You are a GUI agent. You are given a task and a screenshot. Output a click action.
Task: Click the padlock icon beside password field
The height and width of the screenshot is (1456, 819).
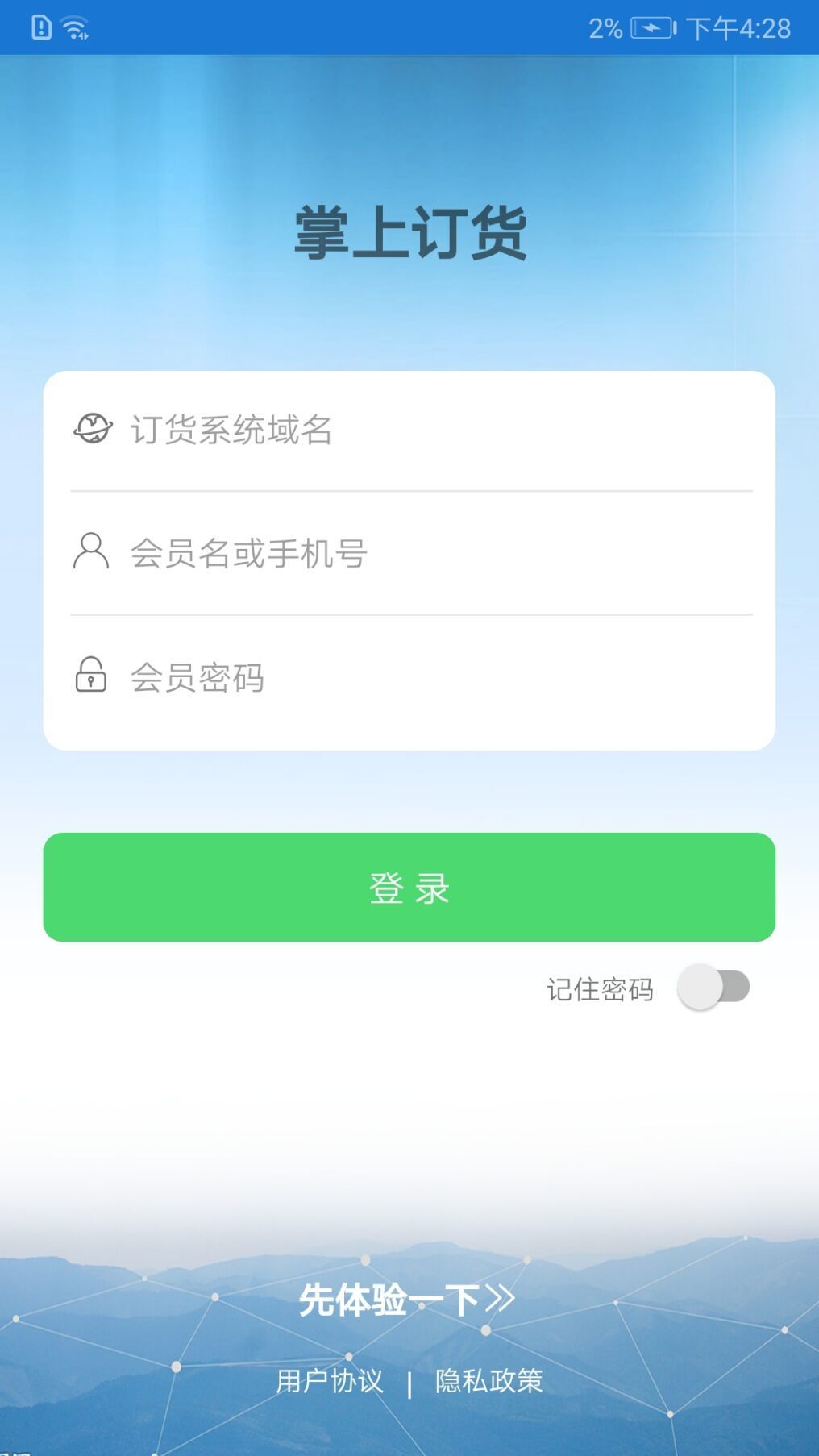coord(90,677)
